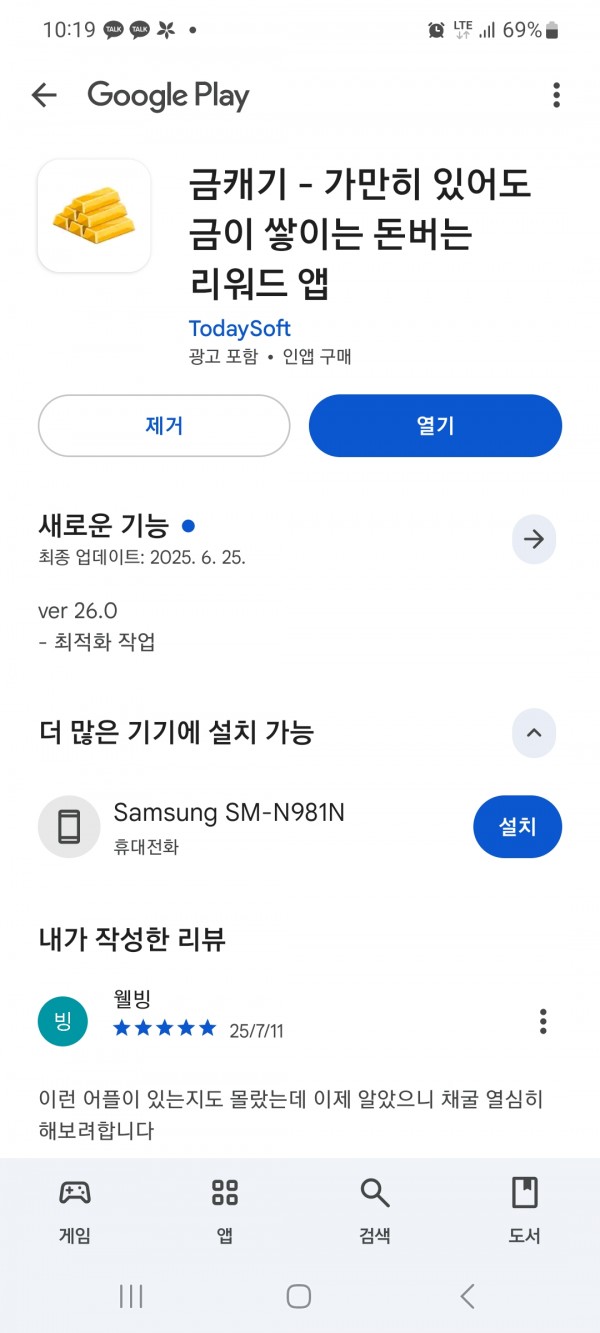The height and width of the screenshot is (1333, 600).
Task: Open the app with 열기
Action: pyautogui.click(x=435, y=426)
